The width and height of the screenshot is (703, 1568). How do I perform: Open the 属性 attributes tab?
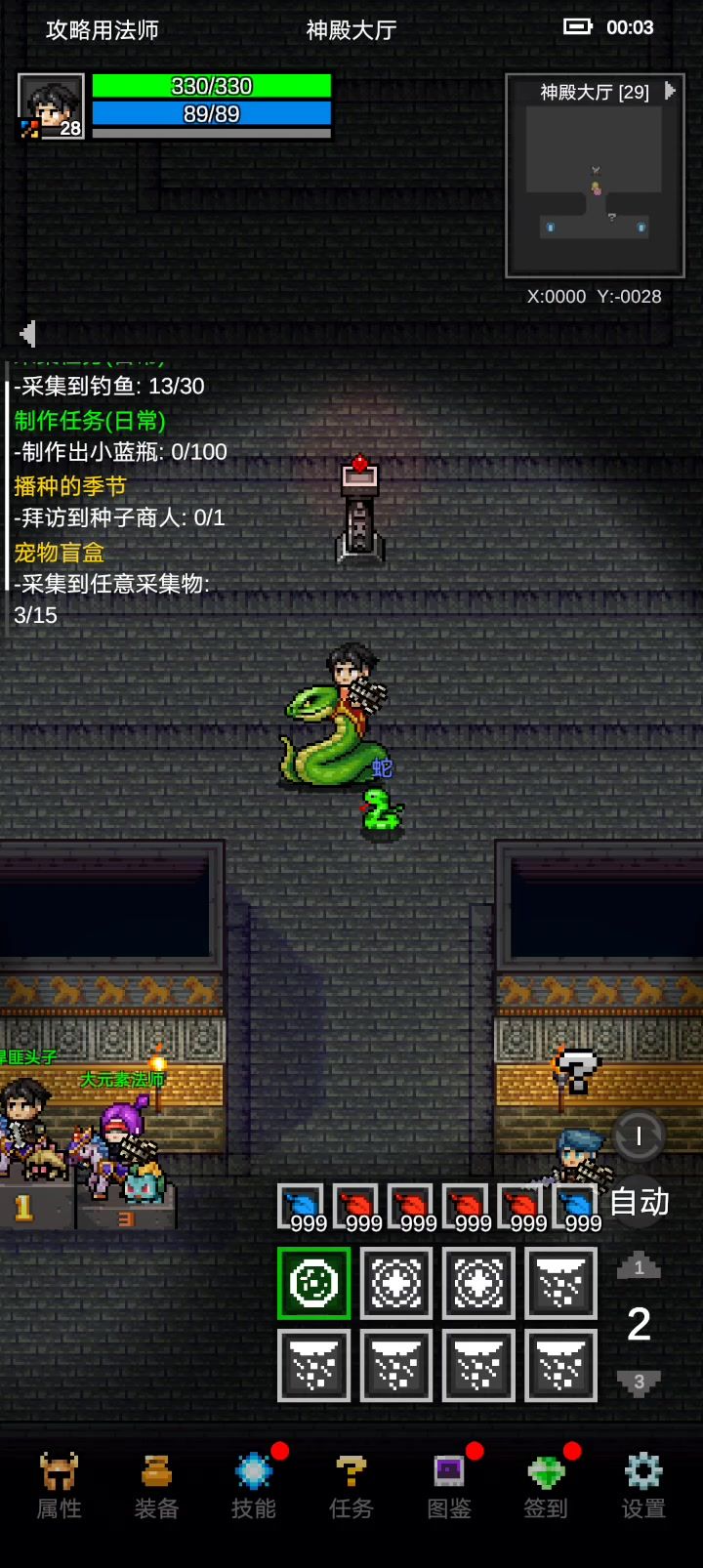pos(59,1486)
